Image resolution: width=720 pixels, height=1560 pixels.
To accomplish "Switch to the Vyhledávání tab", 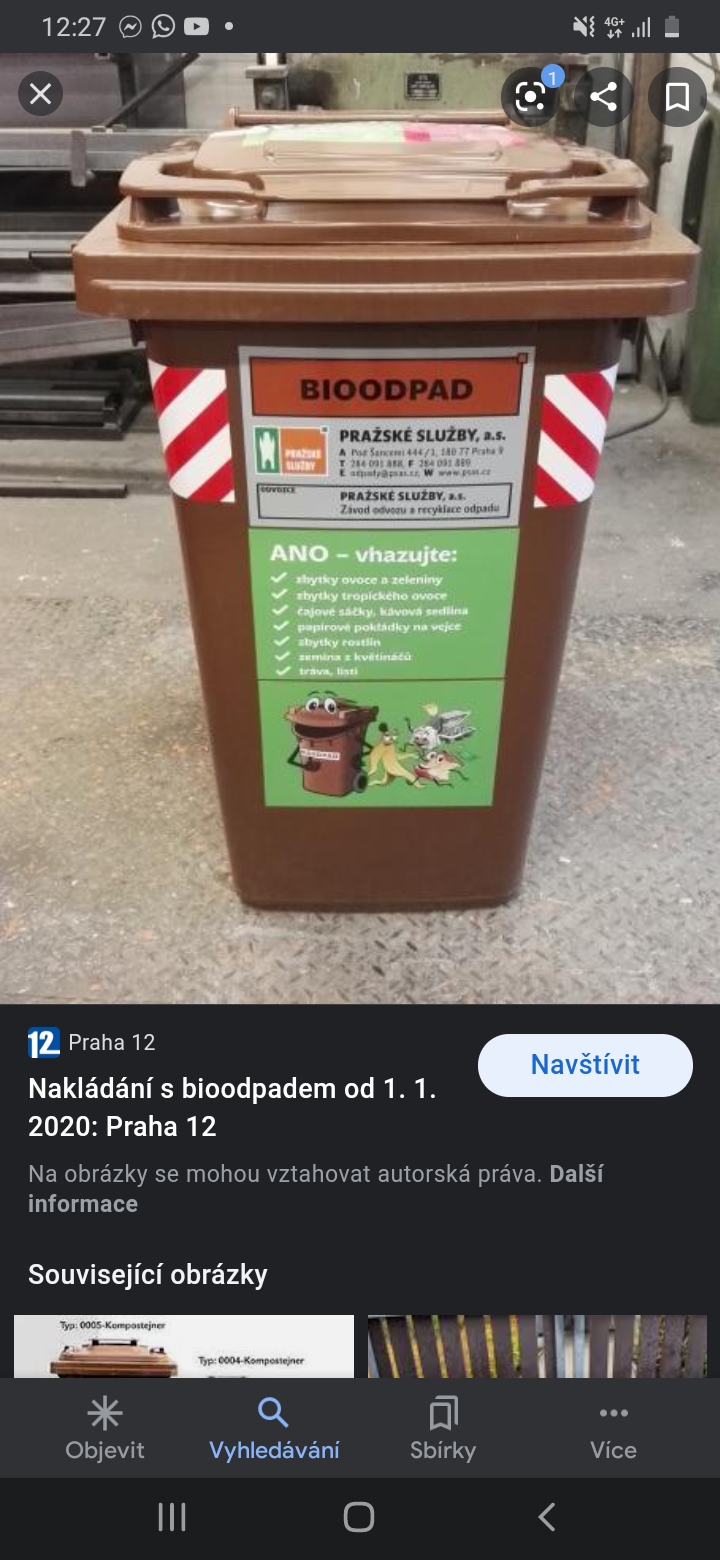I will pyautogui.click(x=274, y=1430).
